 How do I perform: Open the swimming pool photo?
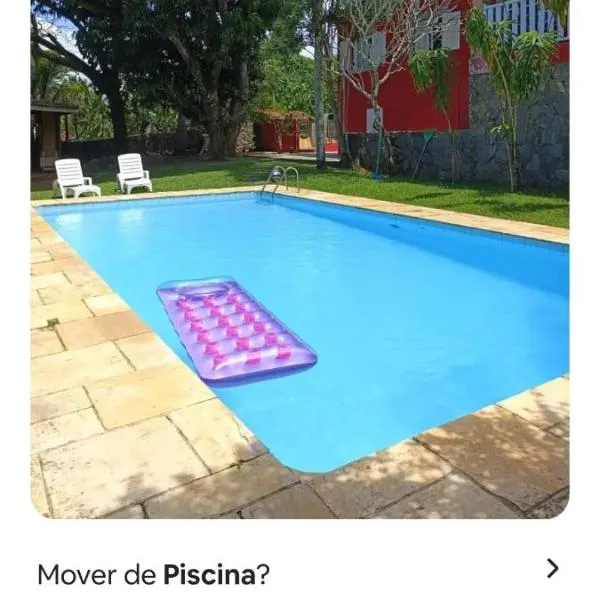click(x=300, y=258)
